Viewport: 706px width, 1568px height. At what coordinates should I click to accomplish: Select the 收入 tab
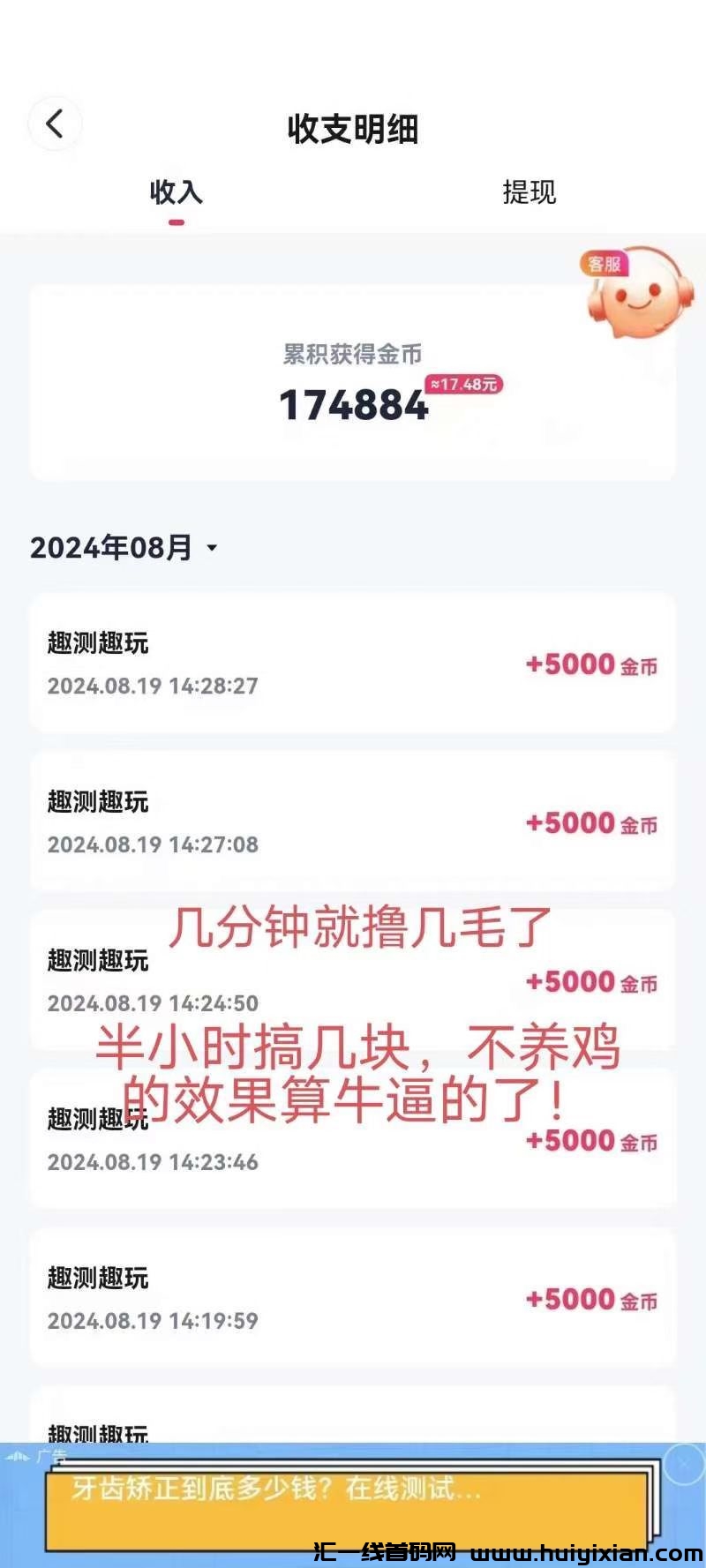[x=176, y=192]
